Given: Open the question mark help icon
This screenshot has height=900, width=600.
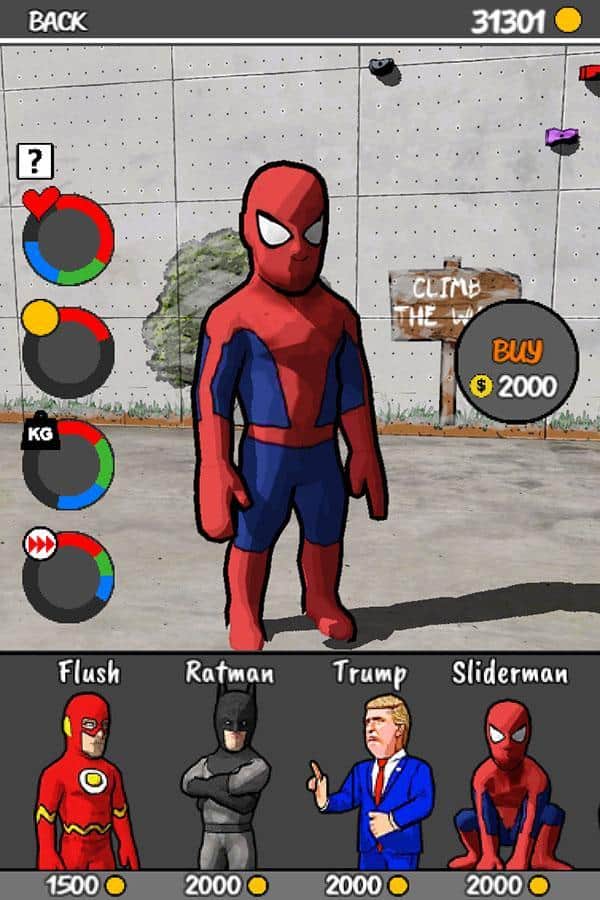Looking at the screenshot, I should pos(36,161).
